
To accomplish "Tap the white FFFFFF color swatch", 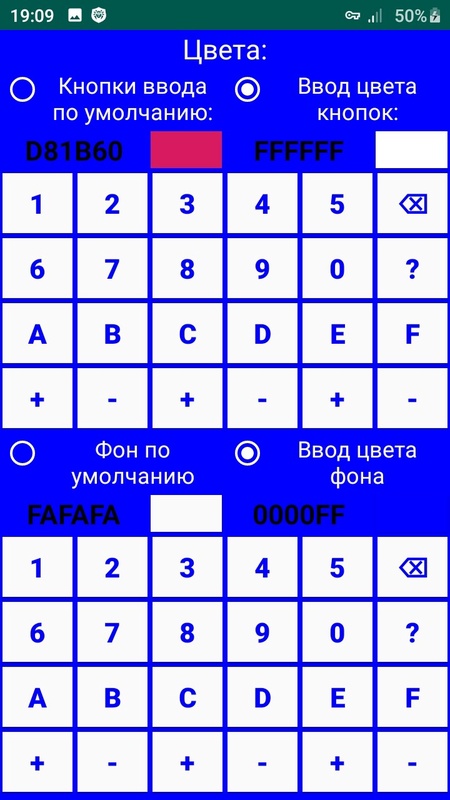I will [x=411, y=149].
